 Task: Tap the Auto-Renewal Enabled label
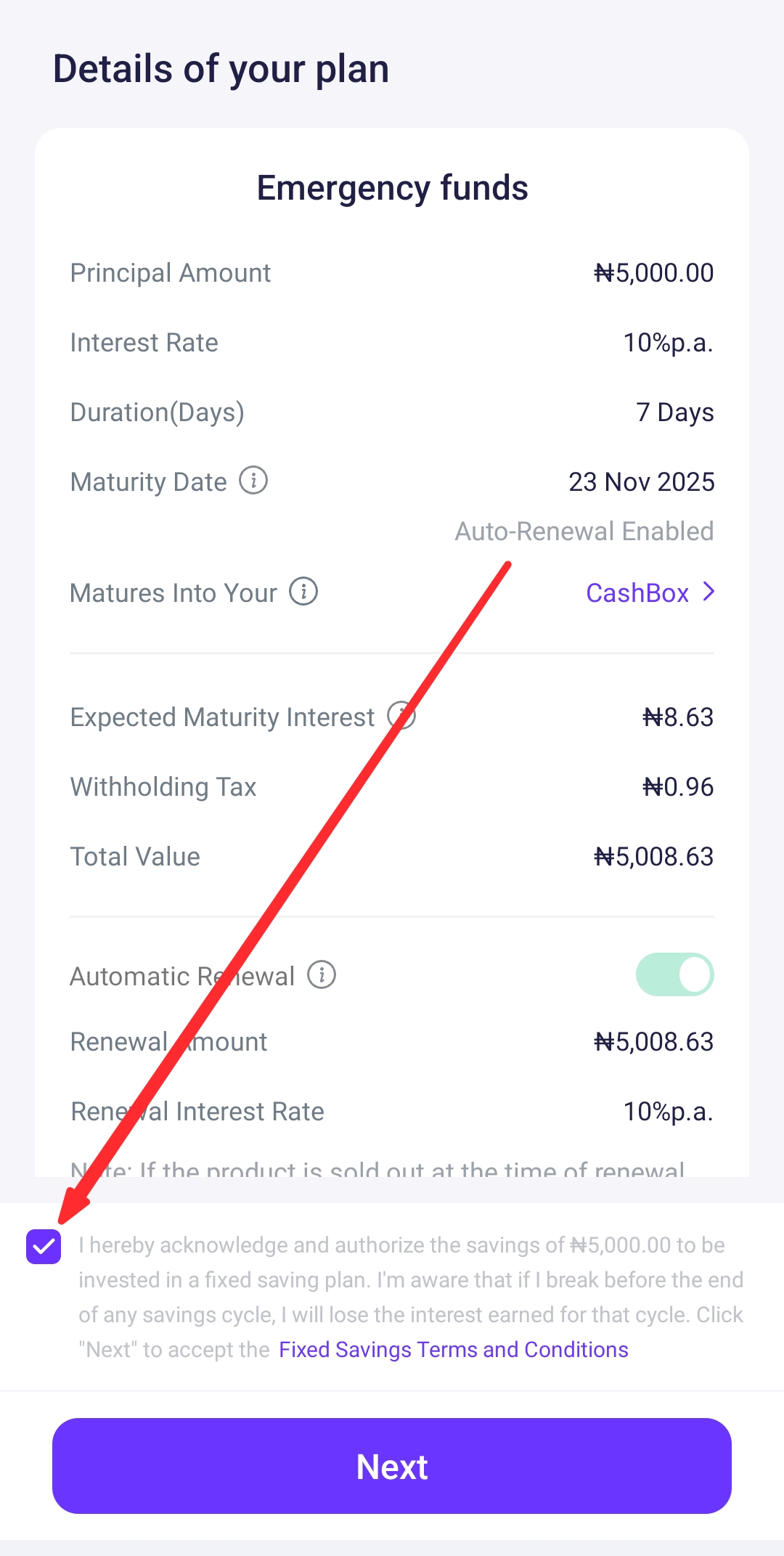coord(584,531)
